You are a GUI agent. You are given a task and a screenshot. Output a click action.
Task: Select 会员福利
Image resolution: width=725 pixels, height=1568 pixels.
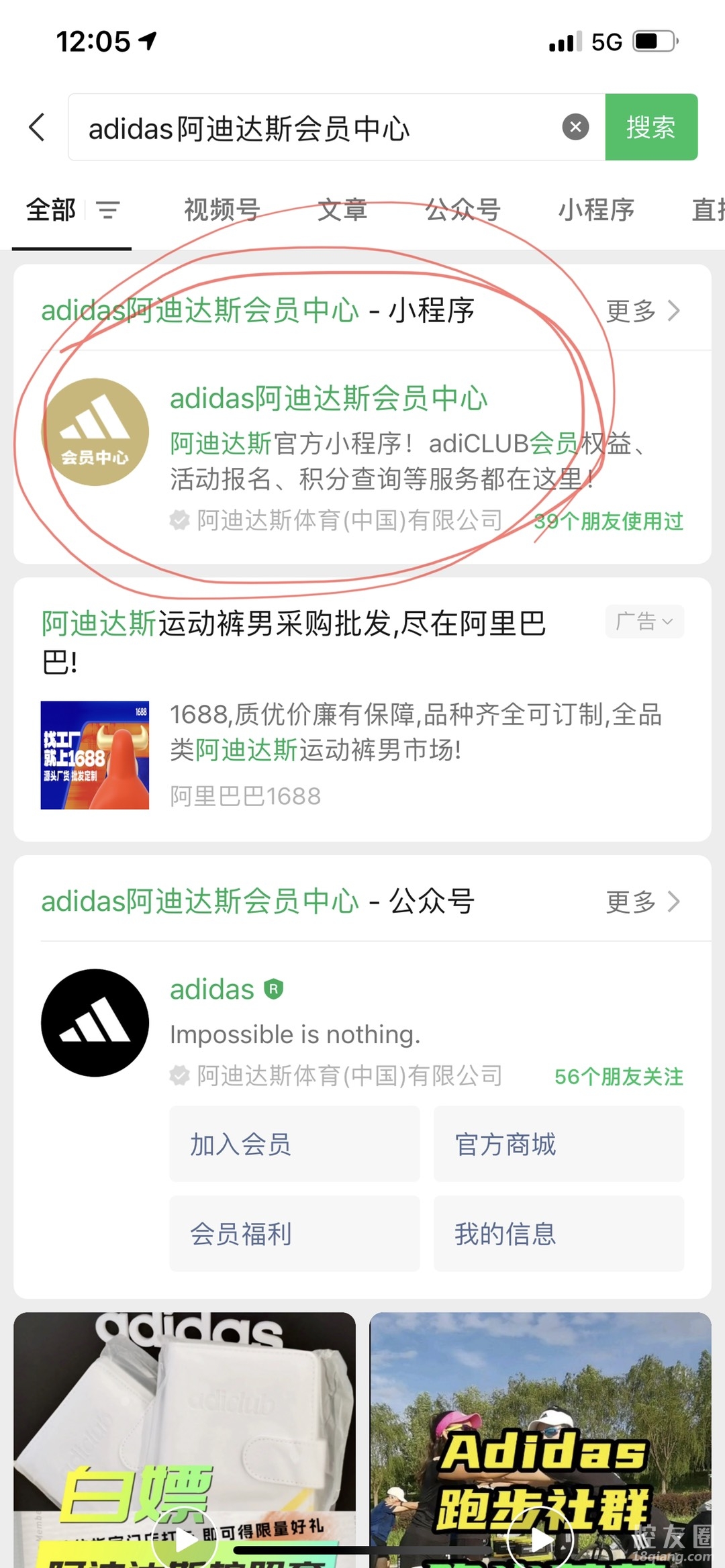tap(294, 1234)
